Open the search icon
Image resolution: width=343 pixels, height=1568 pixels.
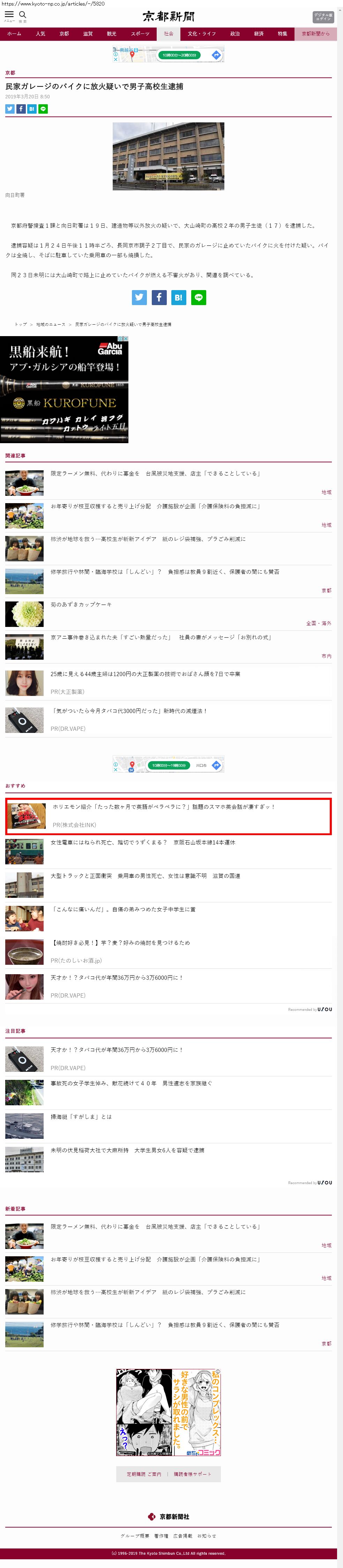click(x=23, y=15)
